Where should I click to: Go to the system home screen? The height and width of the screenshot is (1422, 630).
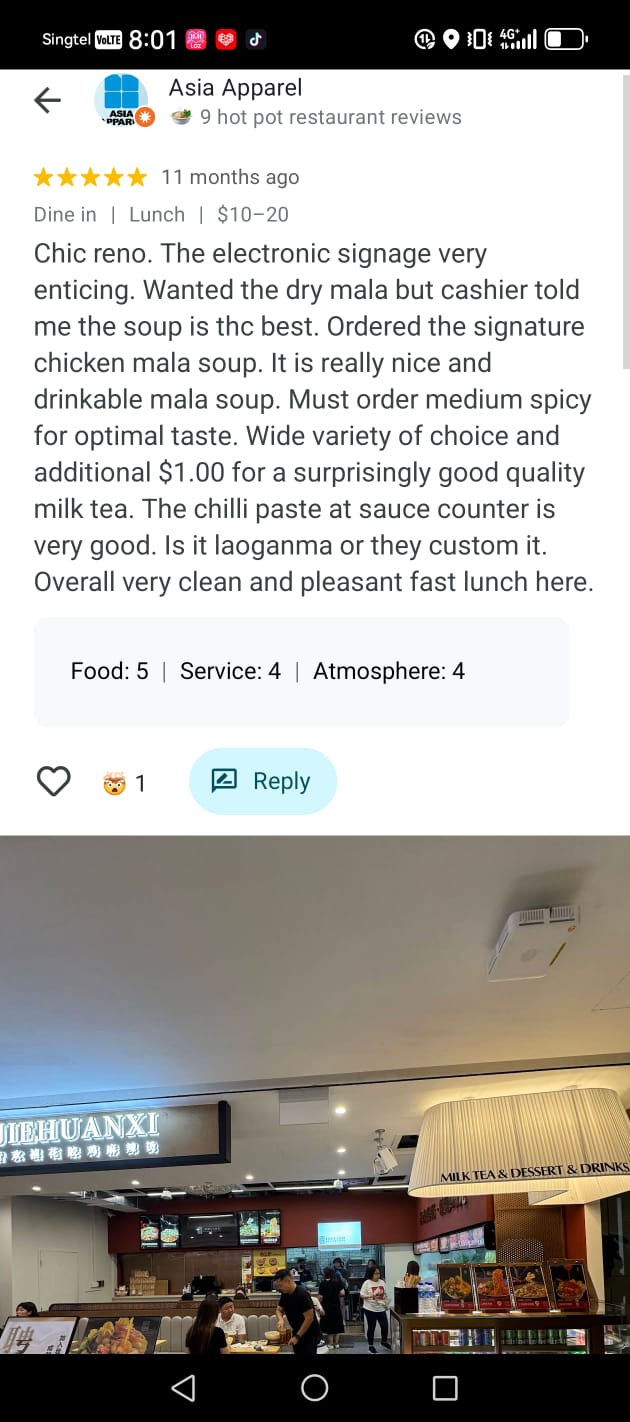[x=315, y=1387]
